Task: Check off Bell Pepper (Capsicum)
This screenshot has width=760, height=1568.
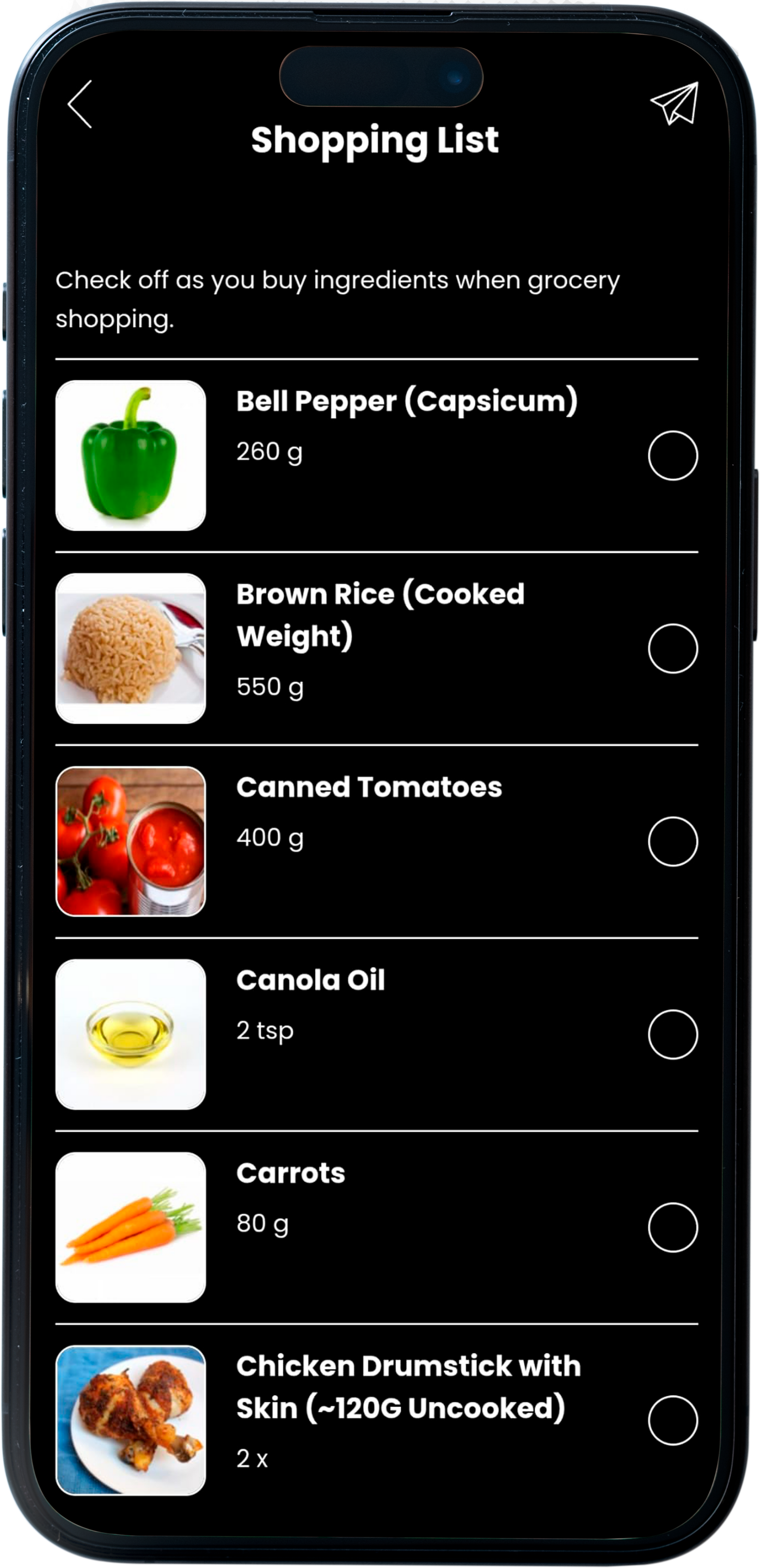Action: (x=673, y=455)
